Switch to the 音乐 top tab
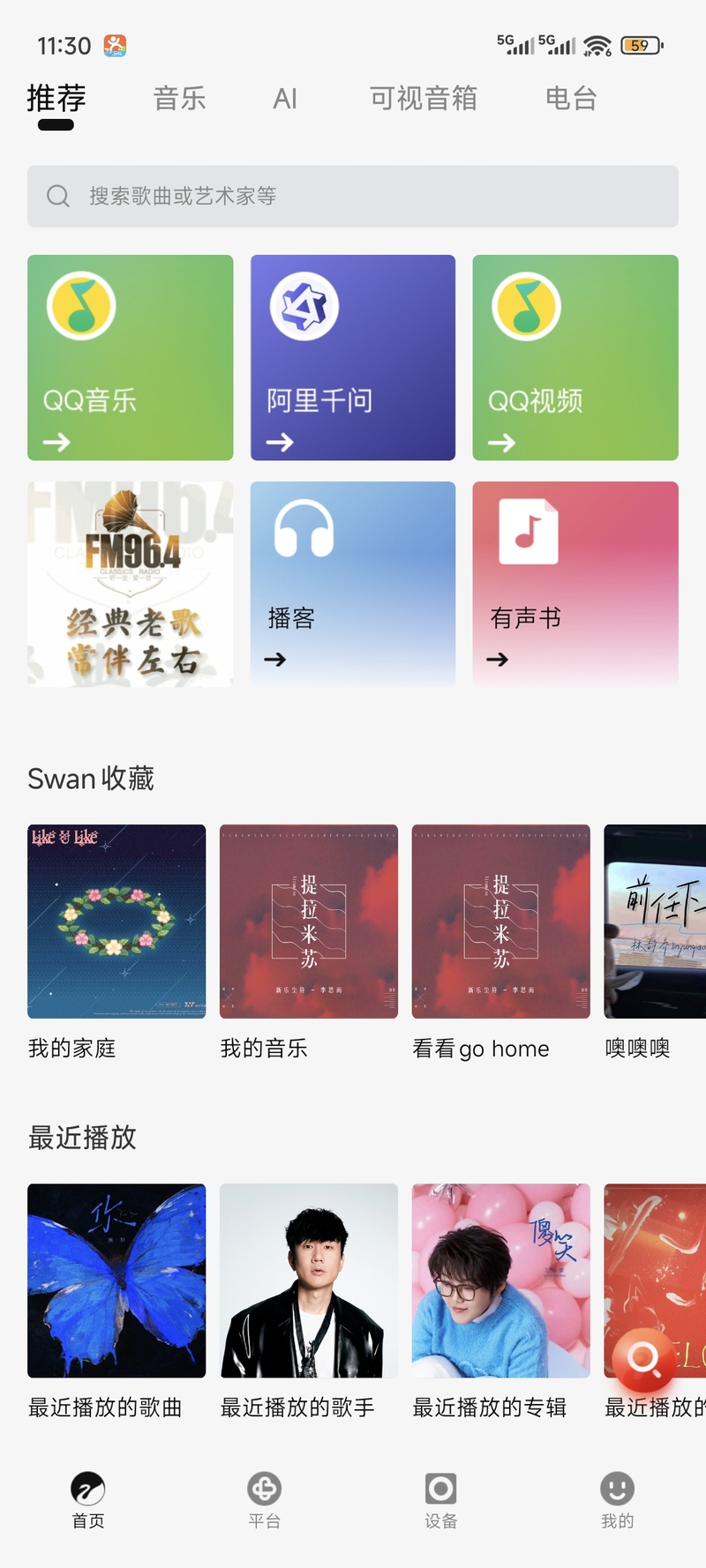The width and height of the screenshot is (706, 1568). [179, 98]
